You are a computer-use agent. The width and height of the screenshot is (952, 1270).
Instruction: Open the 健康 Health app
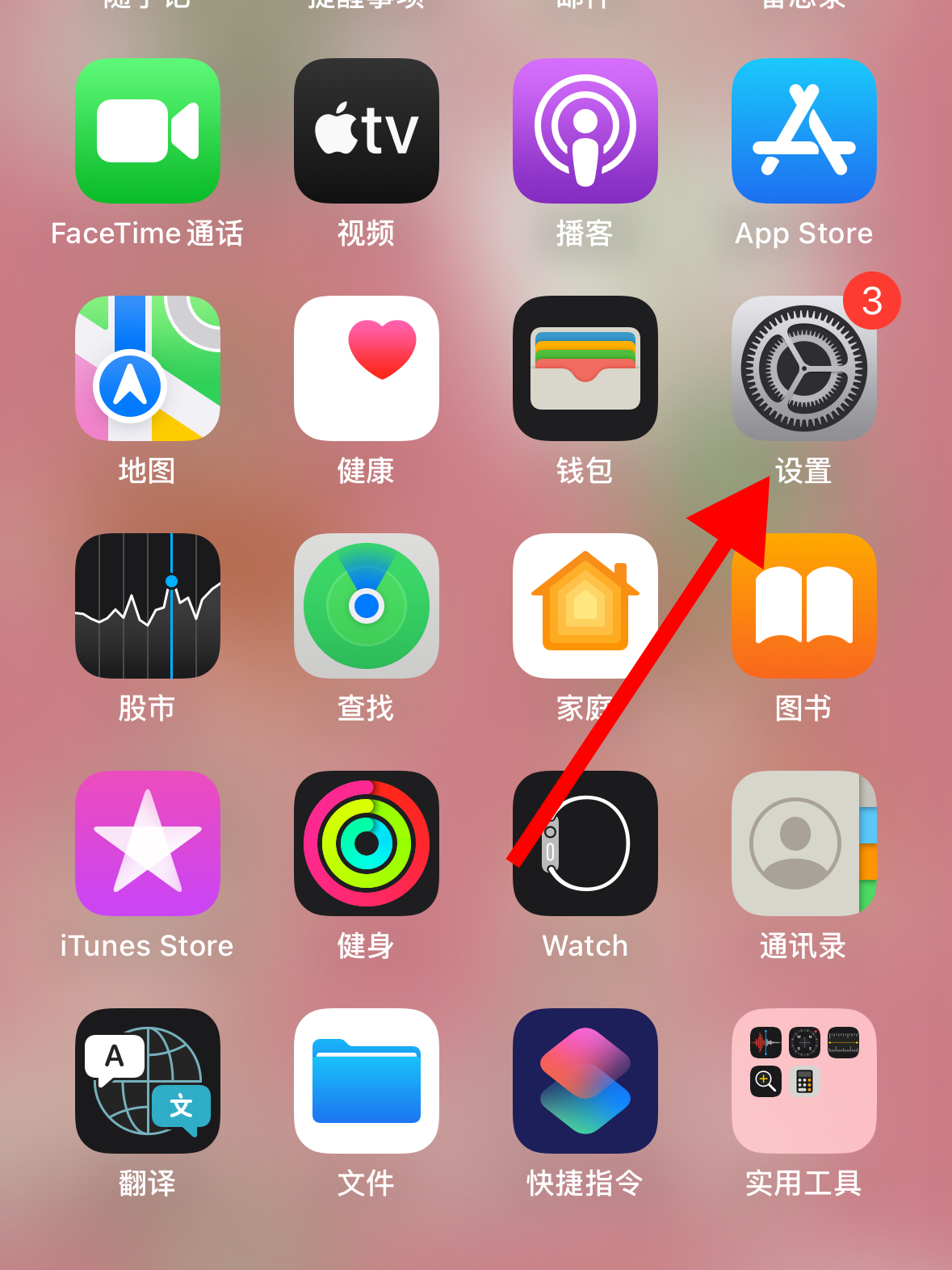(x=367, y=368)
